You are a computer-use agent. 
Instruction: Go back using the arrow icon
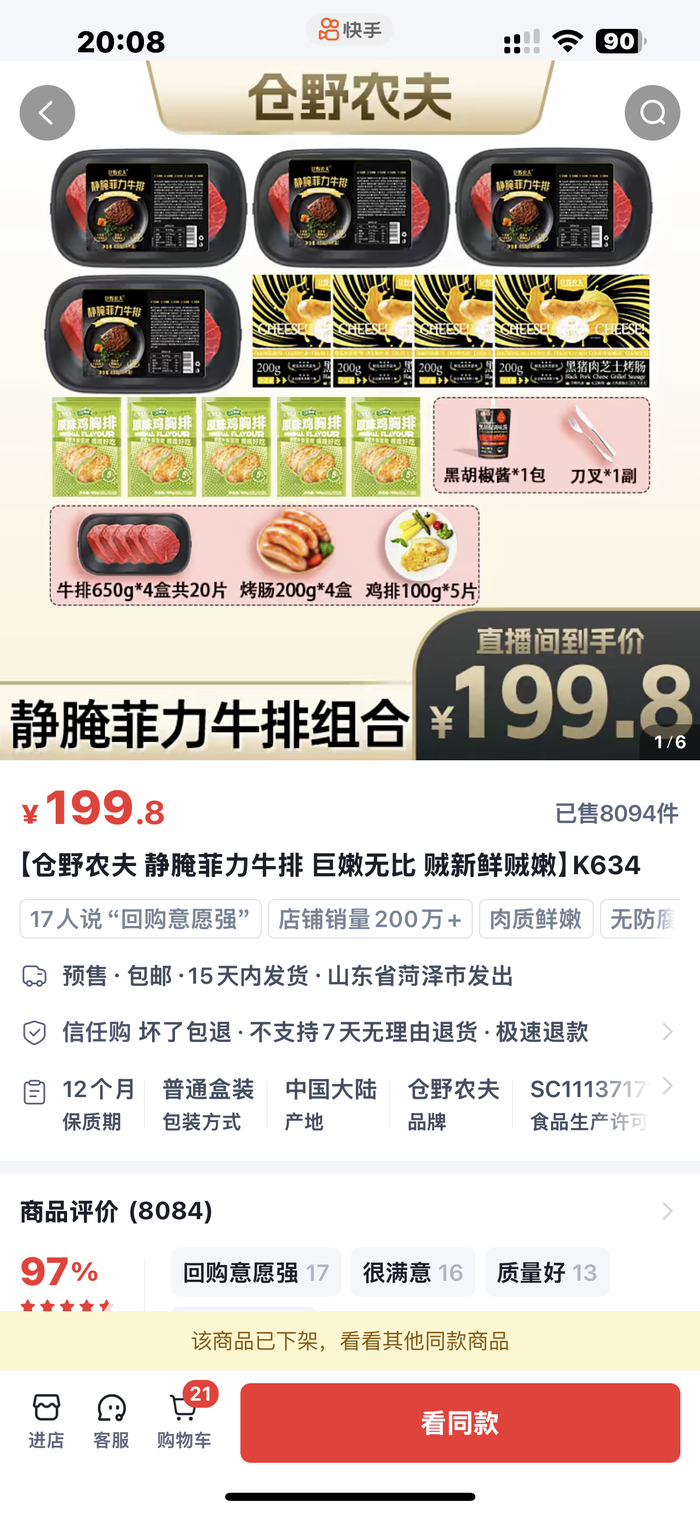point(47,113)
